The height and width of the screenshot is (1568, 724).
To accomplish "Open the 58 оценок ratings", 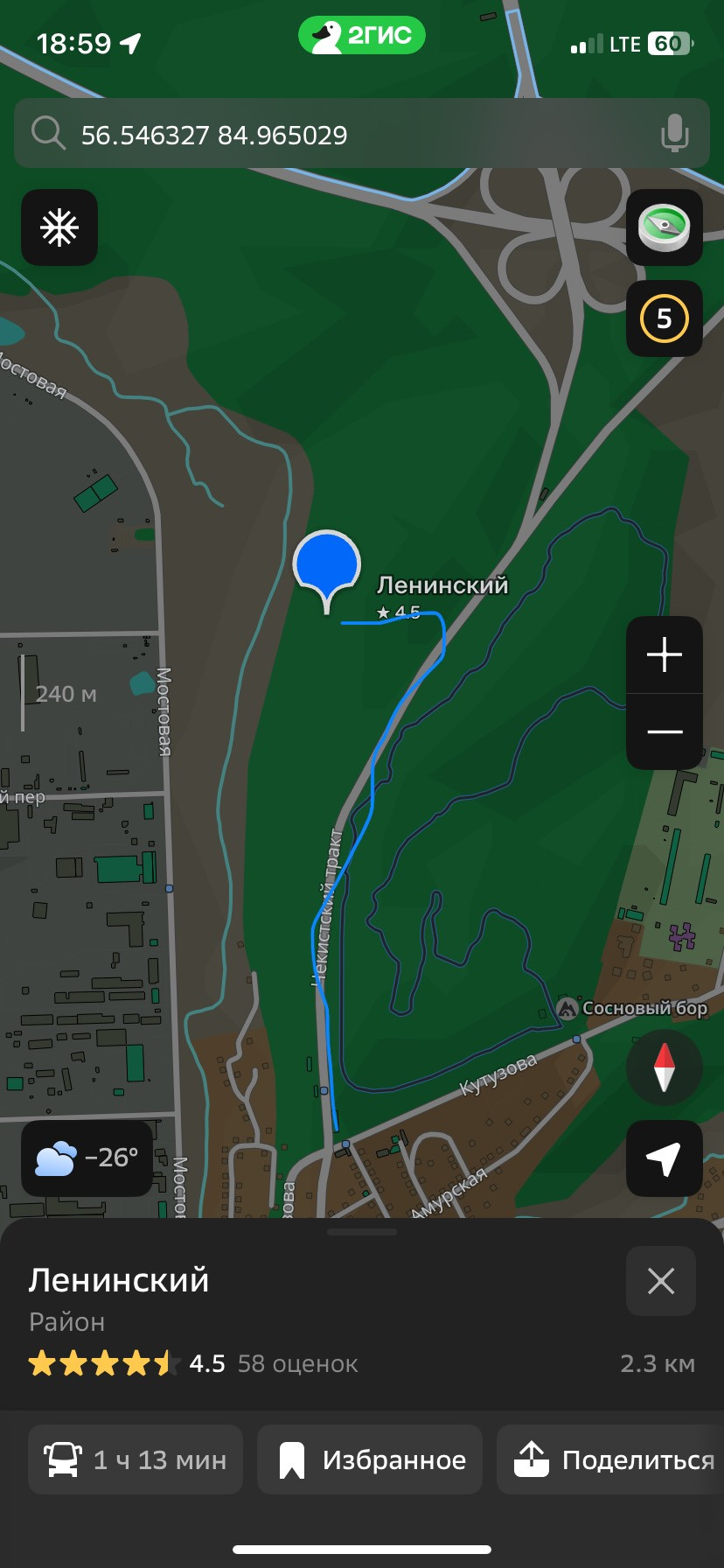I will [297, 1363].
